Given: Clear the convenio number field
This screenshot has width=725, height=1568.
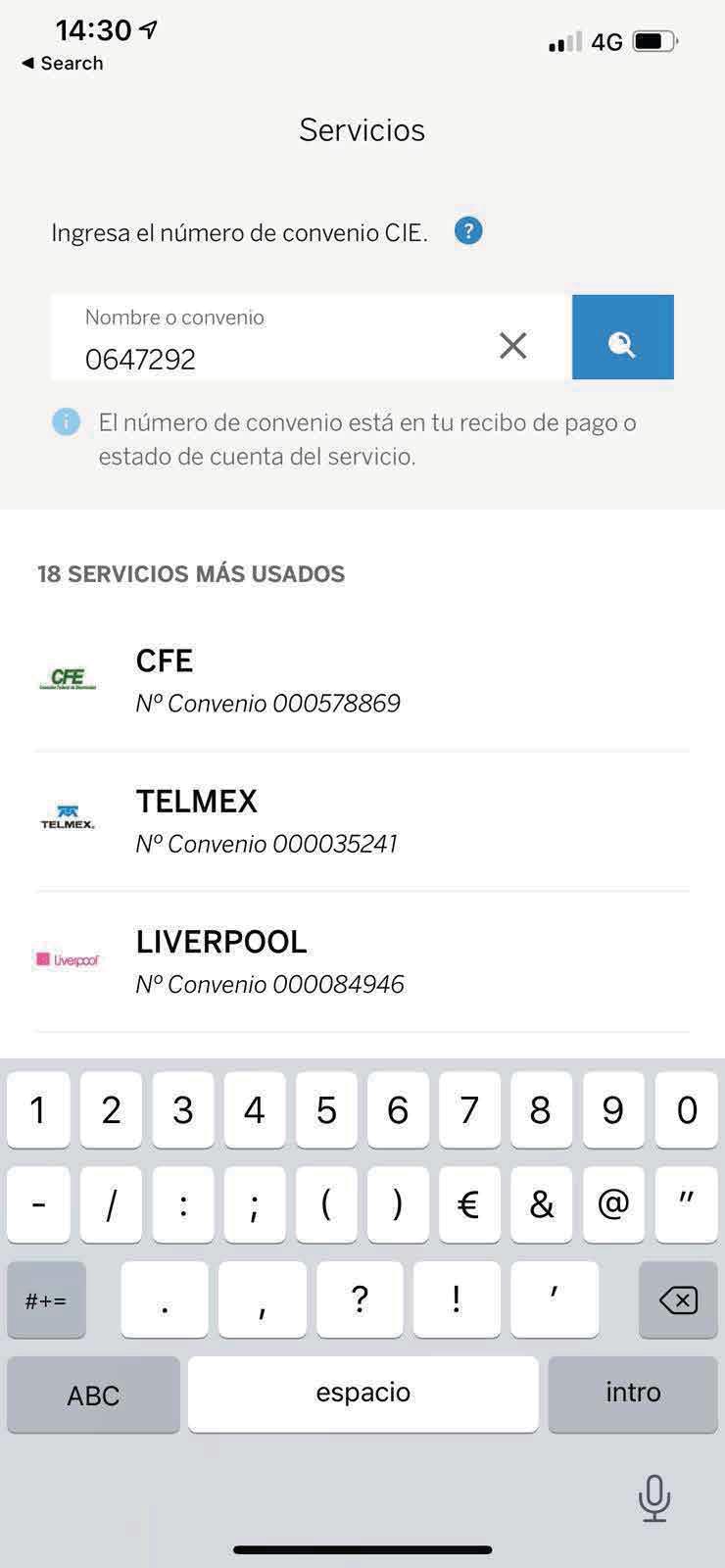Looking at the screenshot, I should point(513,345).
